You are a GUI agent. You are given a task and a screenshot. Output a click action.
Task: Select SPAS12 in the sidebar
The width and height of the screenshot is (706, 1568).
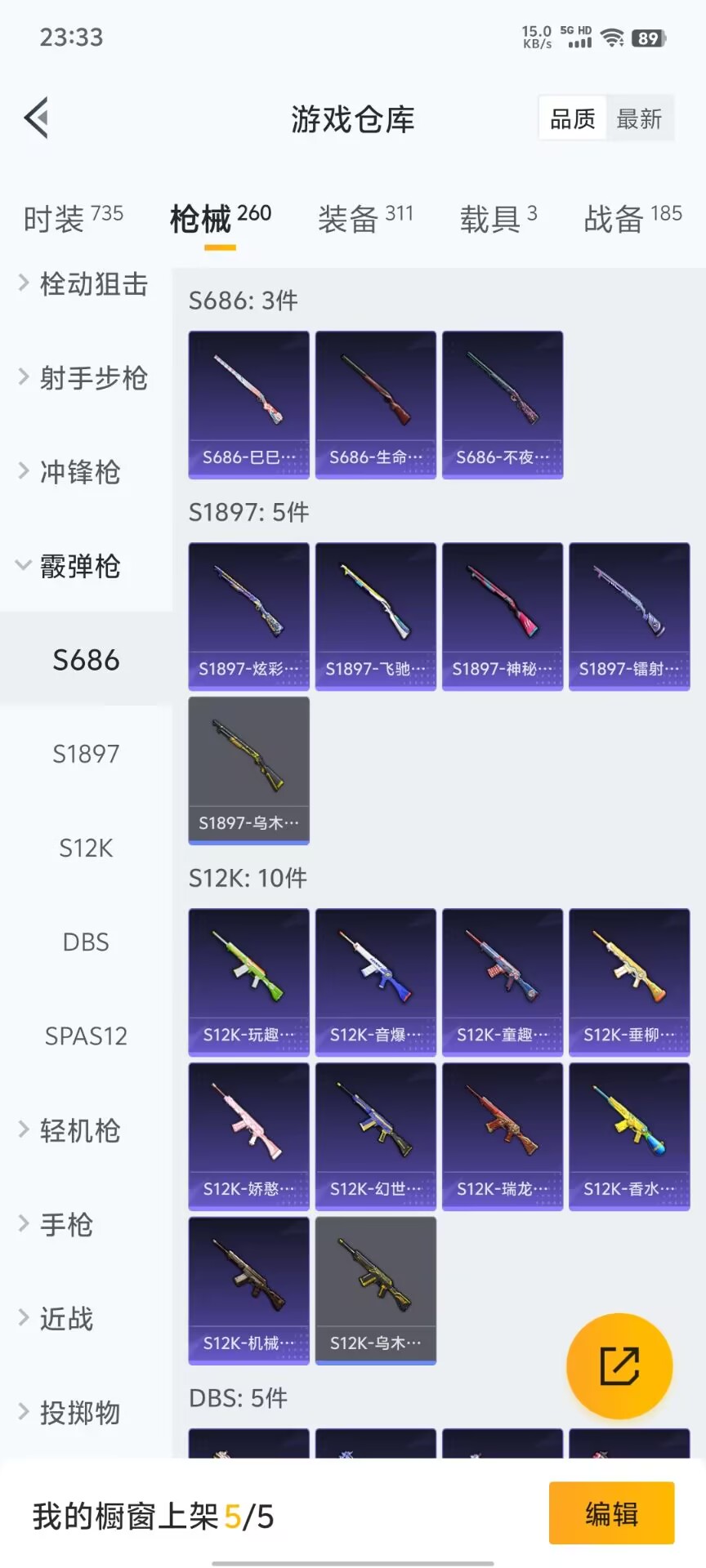pos(86,1036)
